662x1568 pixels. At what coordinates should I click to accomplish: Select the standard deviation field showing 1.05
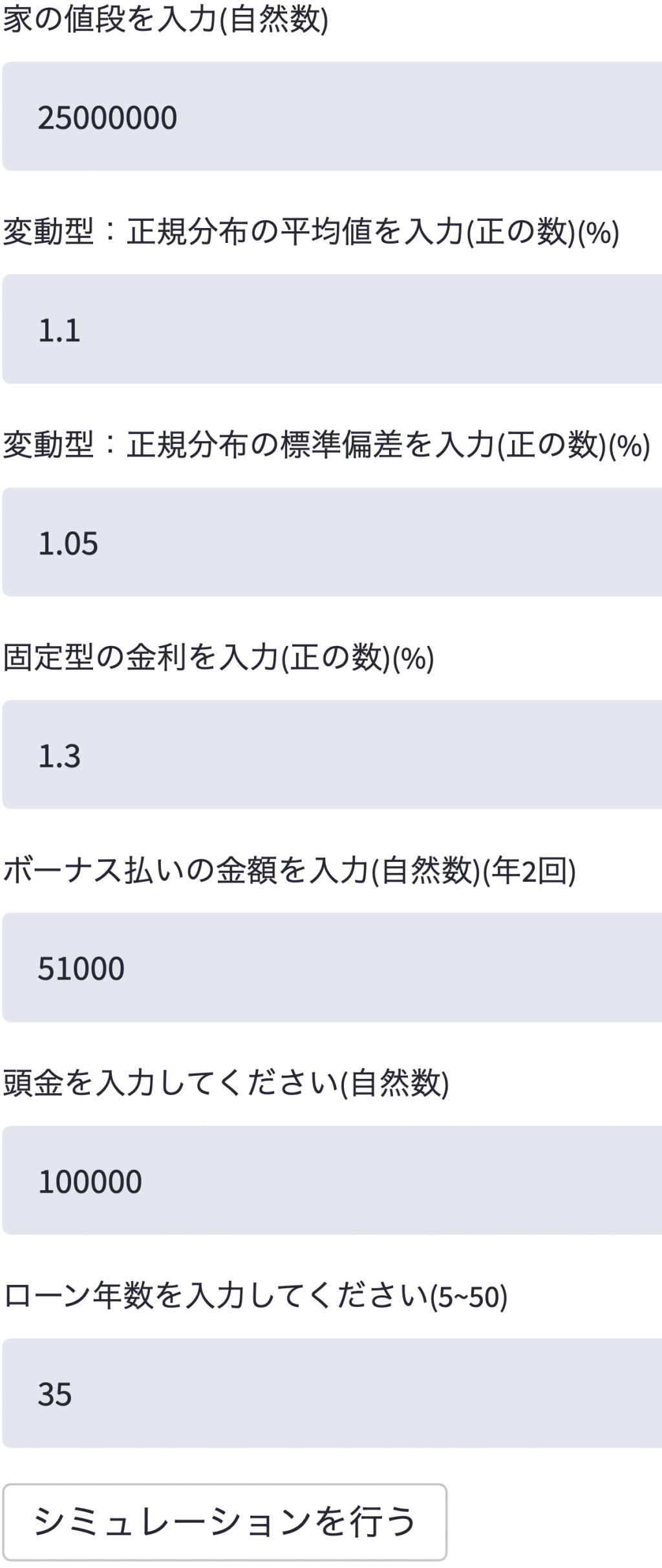tap(331, 542)
